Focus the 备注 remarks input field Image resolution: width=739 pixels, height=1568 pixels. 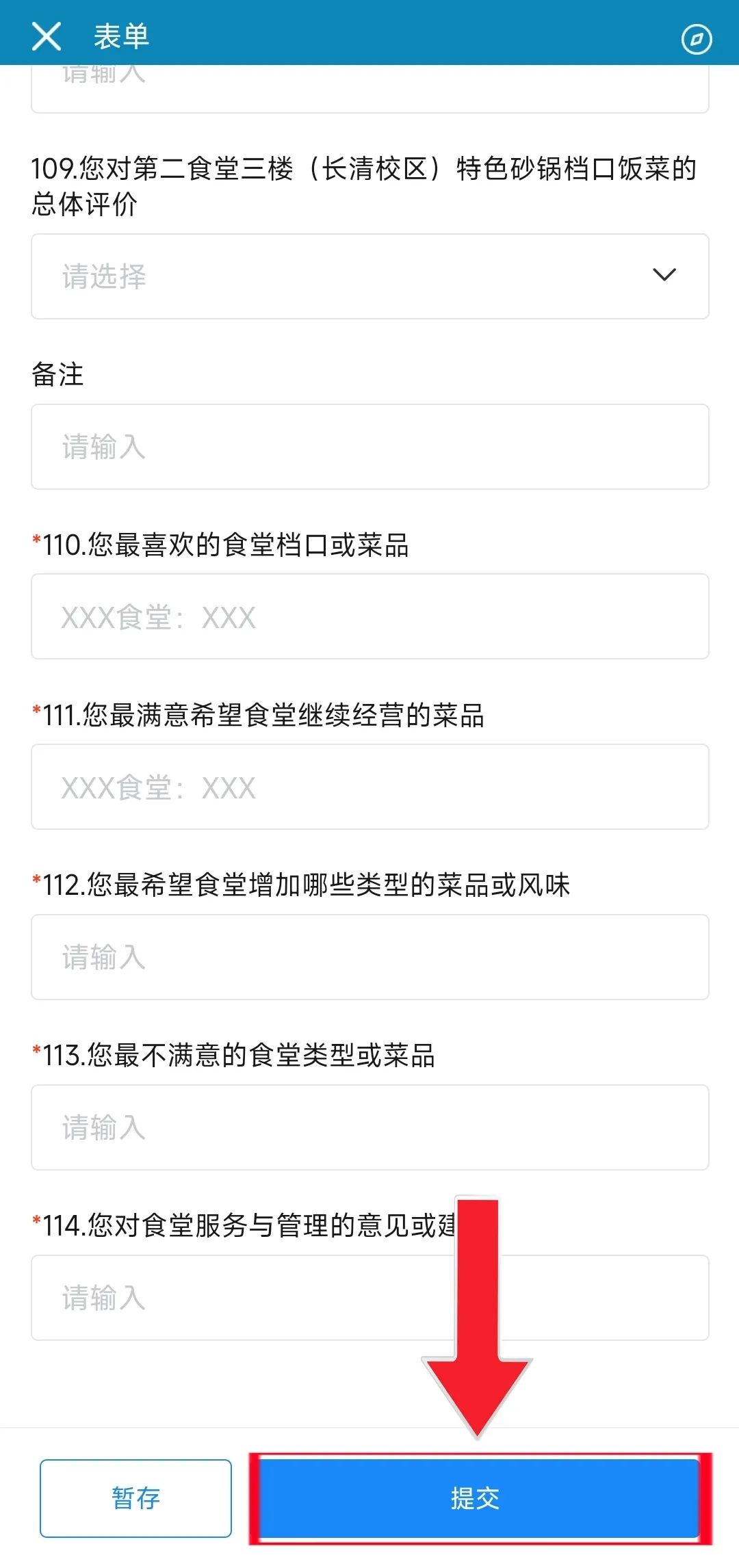[x=369, y=447]
